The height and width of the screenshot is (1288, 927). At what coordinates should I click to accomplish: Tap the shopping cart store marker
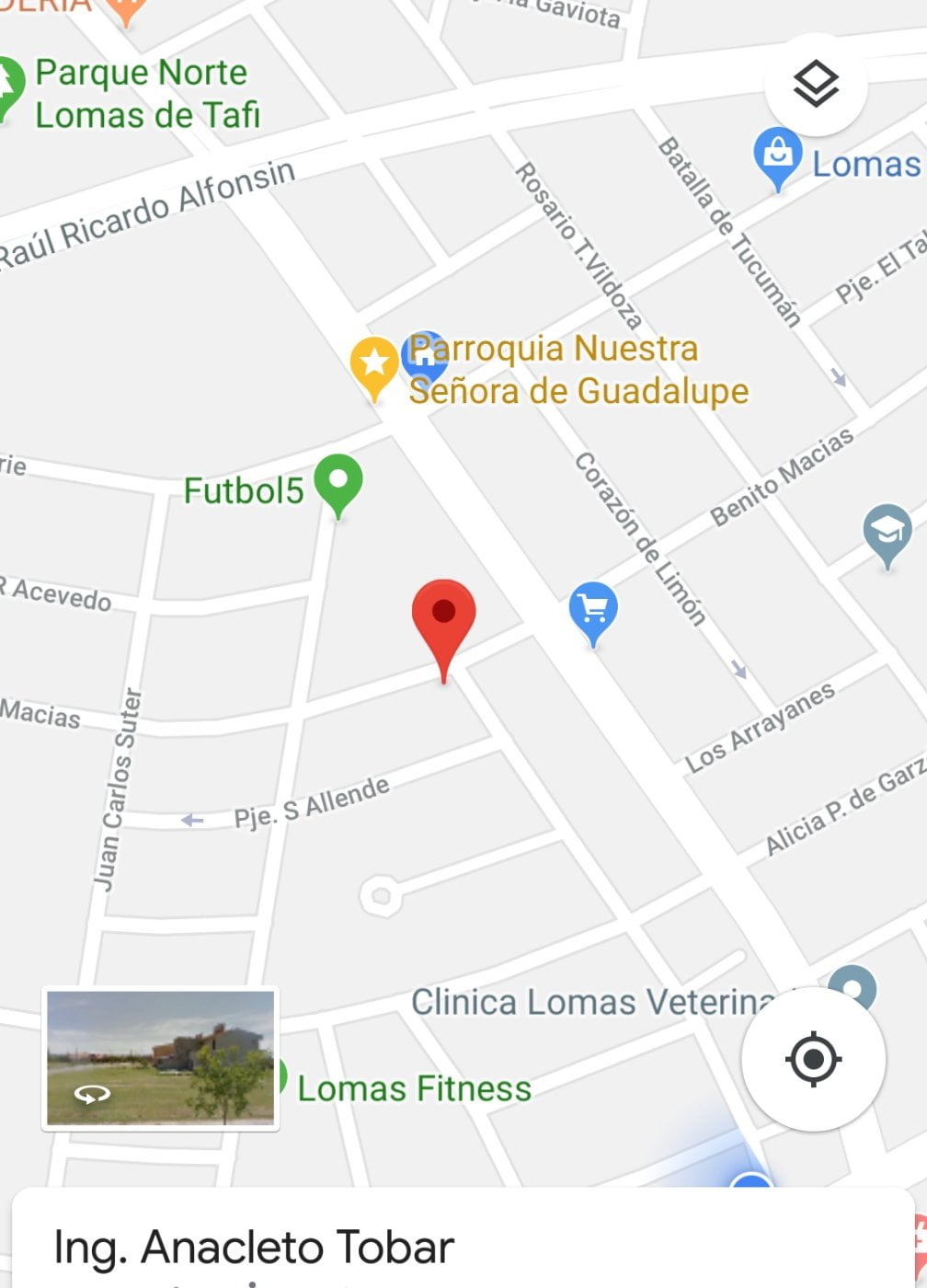[593, 611]
